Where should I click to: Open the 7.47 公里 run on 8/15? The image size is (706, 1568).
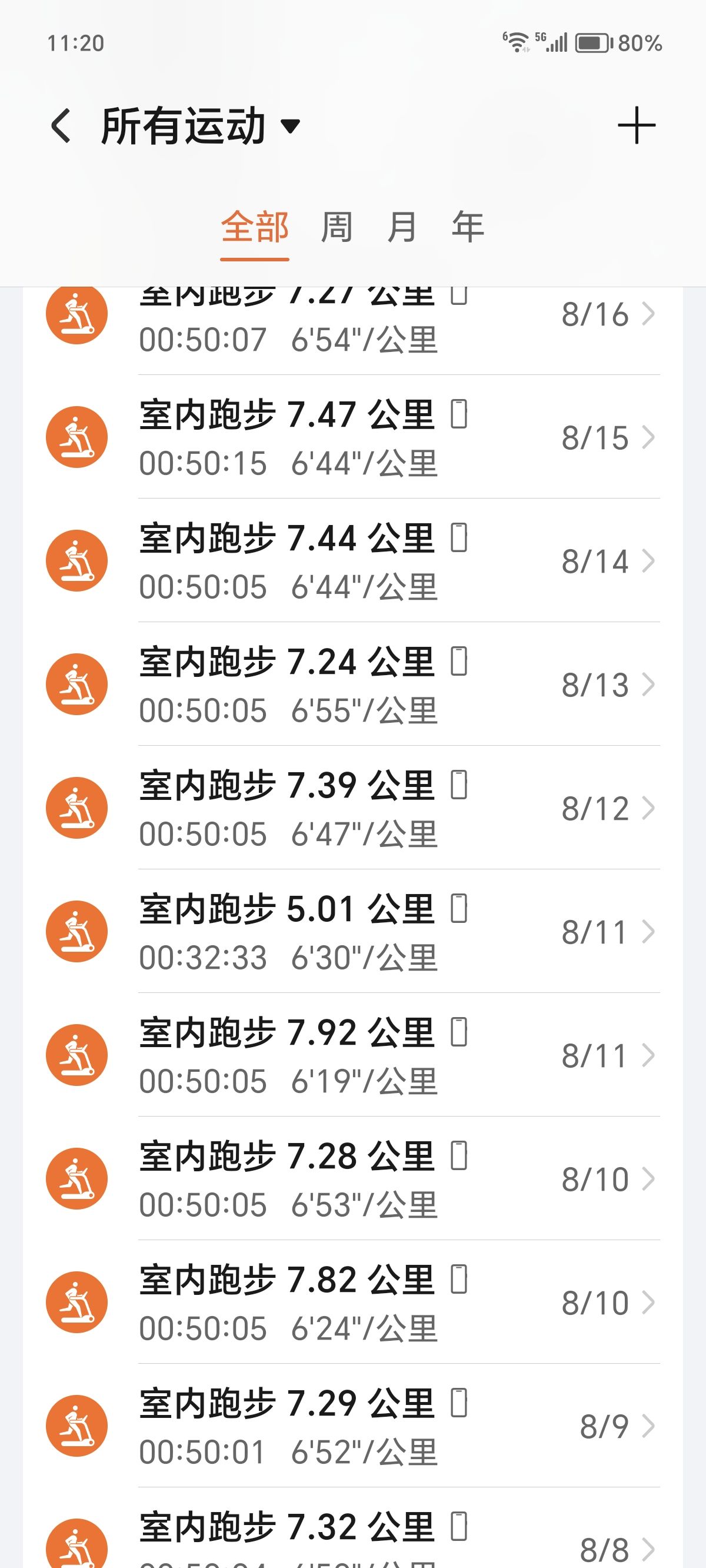(353, 437)
